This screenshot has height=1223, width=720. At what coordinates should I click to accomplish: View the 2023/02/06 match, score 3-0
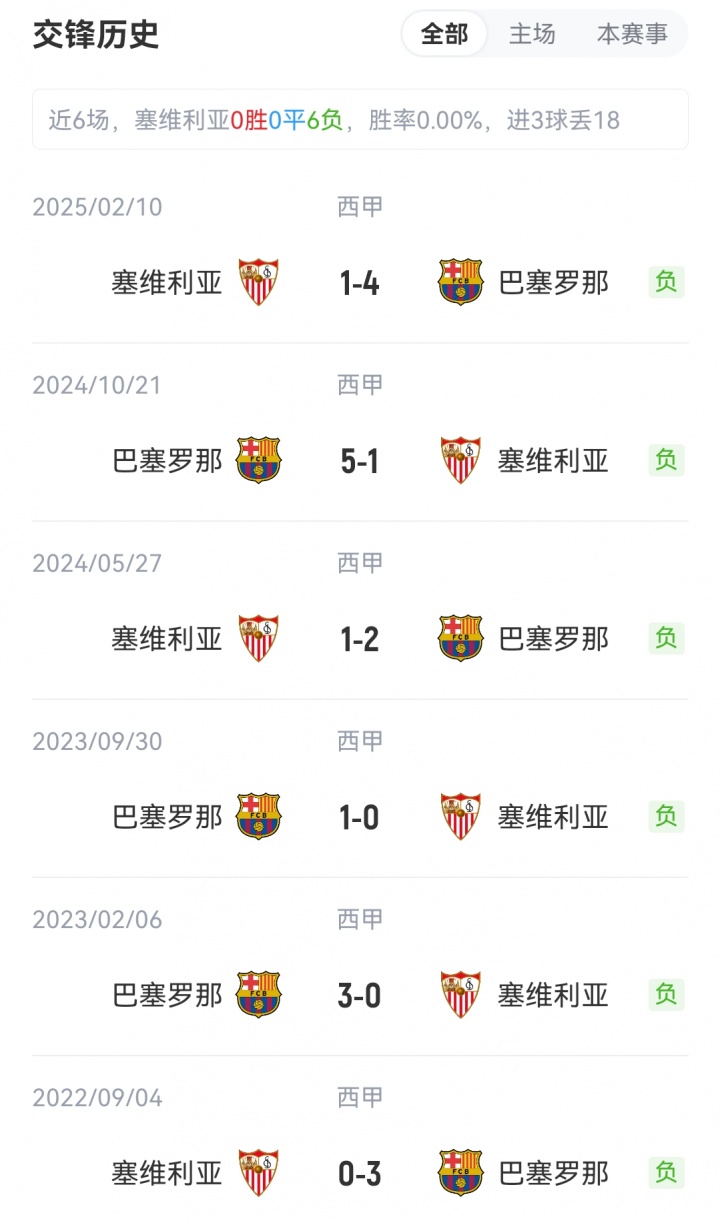tap(360, 995)
